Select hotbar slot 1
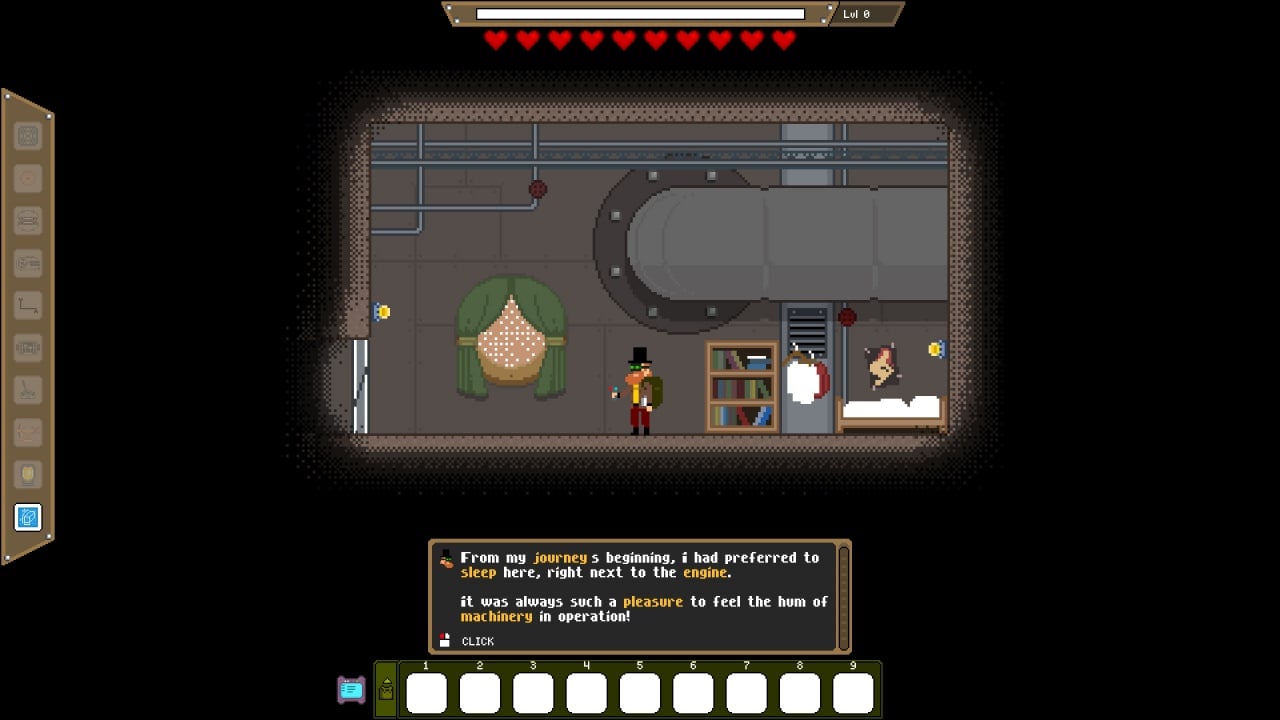1280x720 pixels. click(x=426, y=693)
